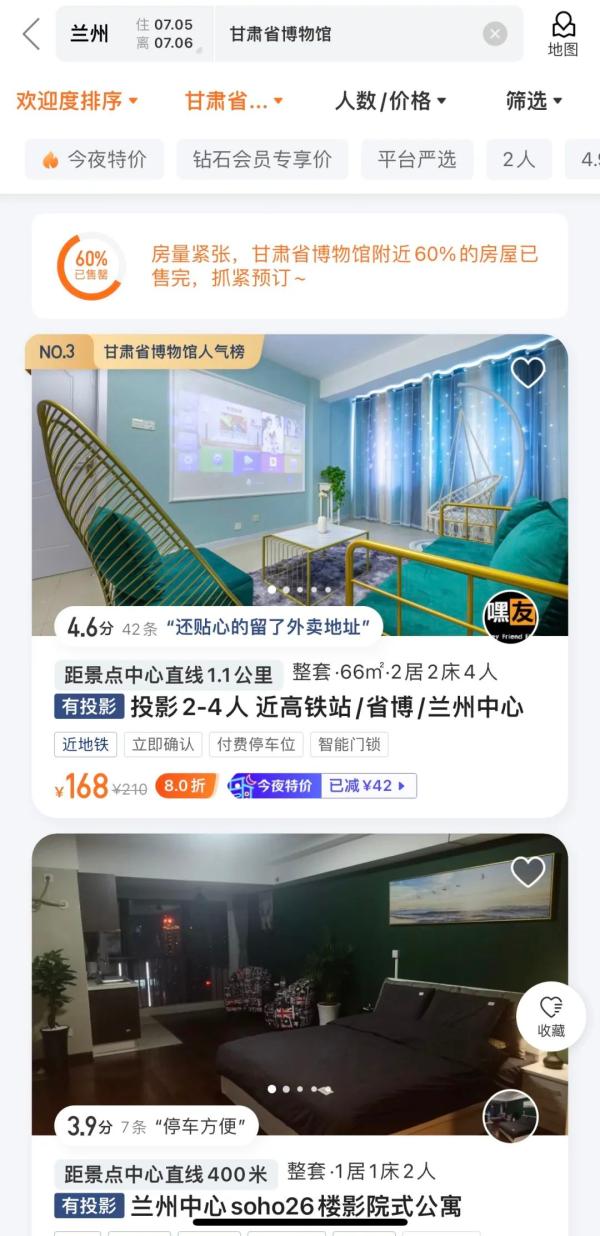Tap the 今夜特价 已减¥42 discount tag
The height and width of the screenshot is (1236, 600).
(322, 786)
